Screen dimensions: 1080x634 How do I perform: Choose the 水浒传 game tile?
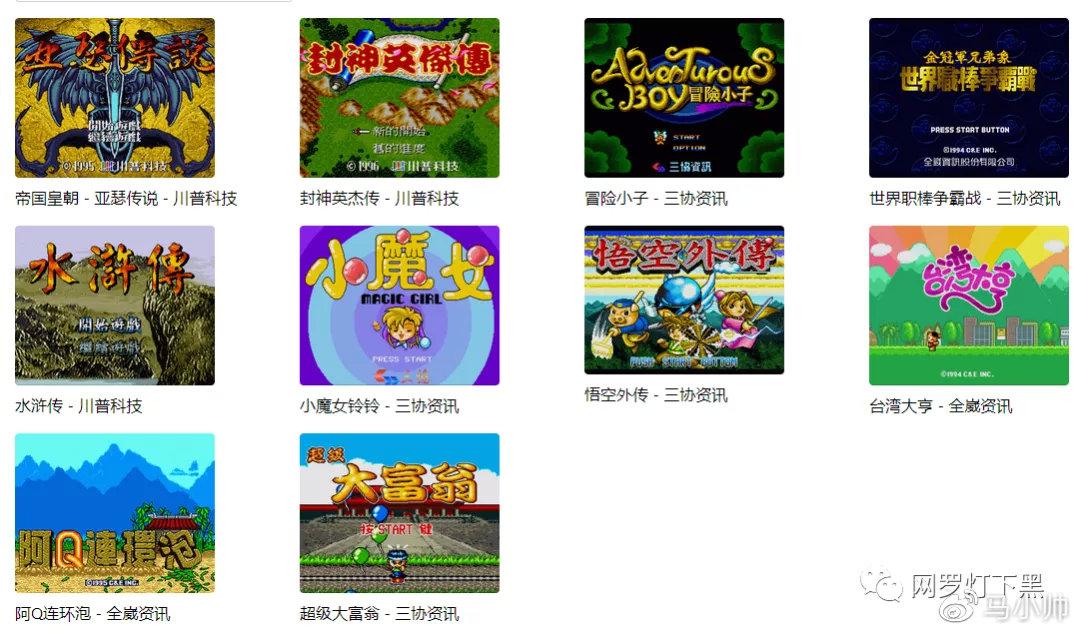(114, 305)
